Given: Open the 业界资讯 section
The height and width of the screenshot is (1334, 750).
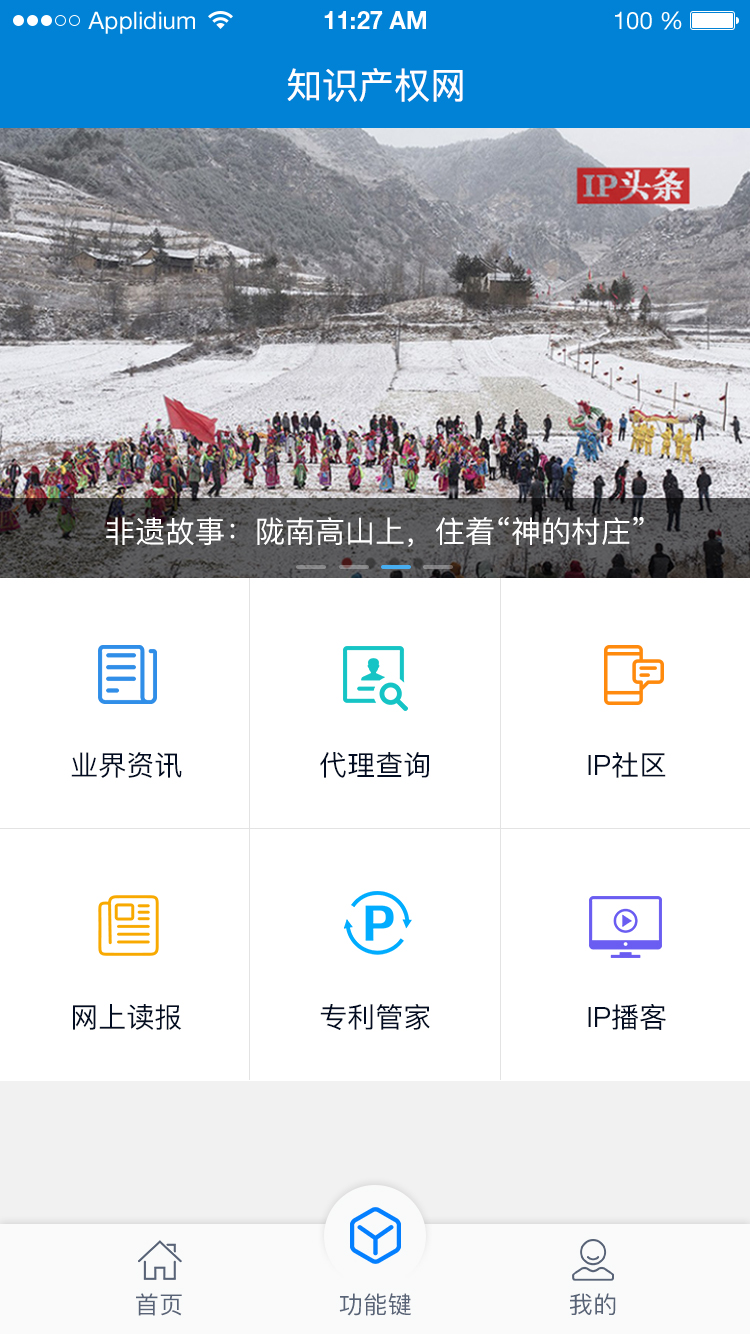Looking at the screenshot, I should [x=125, y=704].
